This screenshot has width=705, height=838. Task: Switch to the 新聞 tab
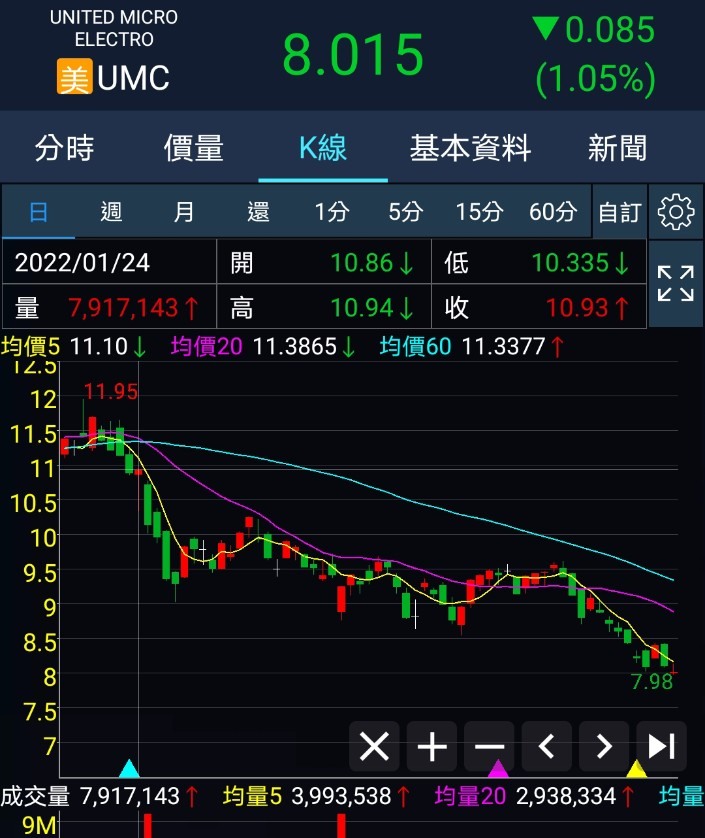click(617, 149)
